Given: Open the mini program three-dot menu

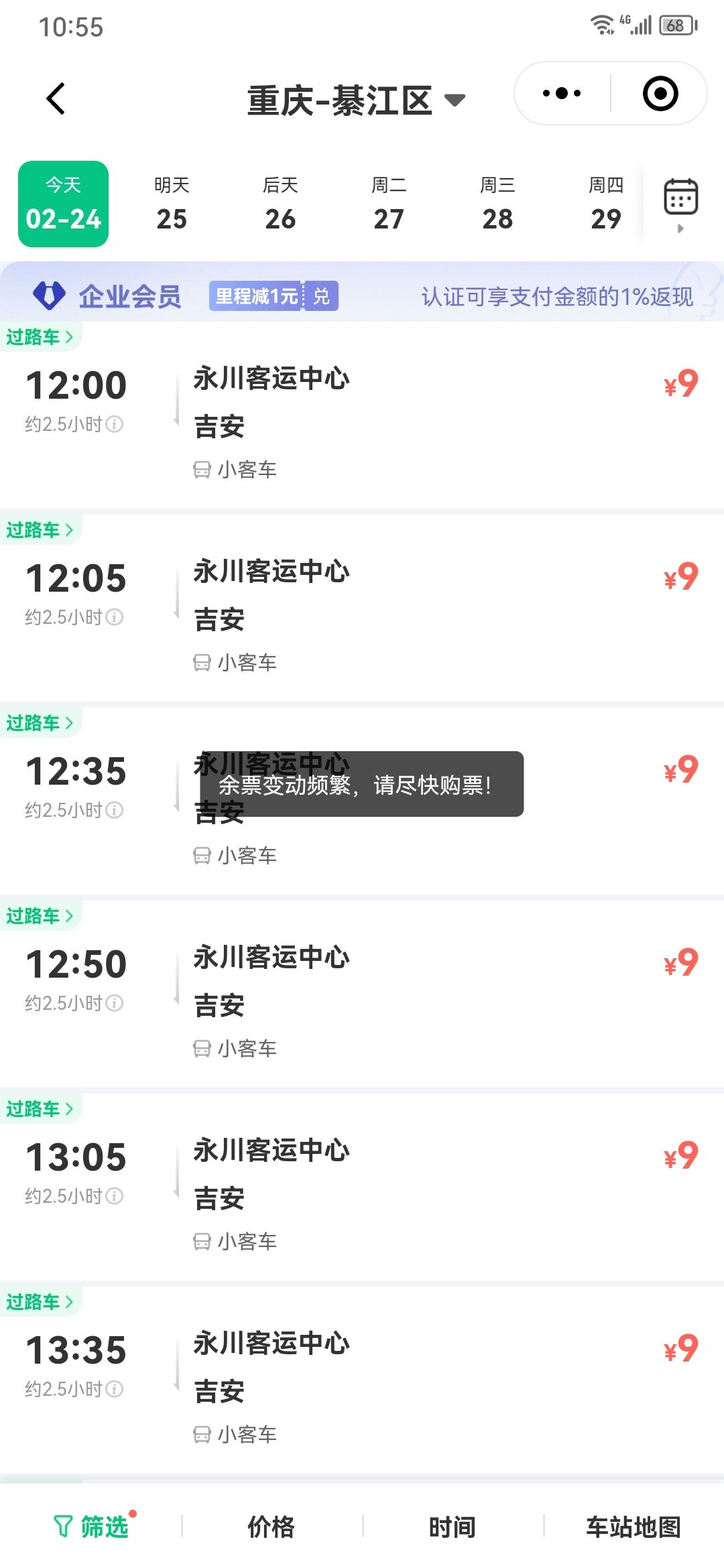Looking at the screenshot, I should pos(562,93).
